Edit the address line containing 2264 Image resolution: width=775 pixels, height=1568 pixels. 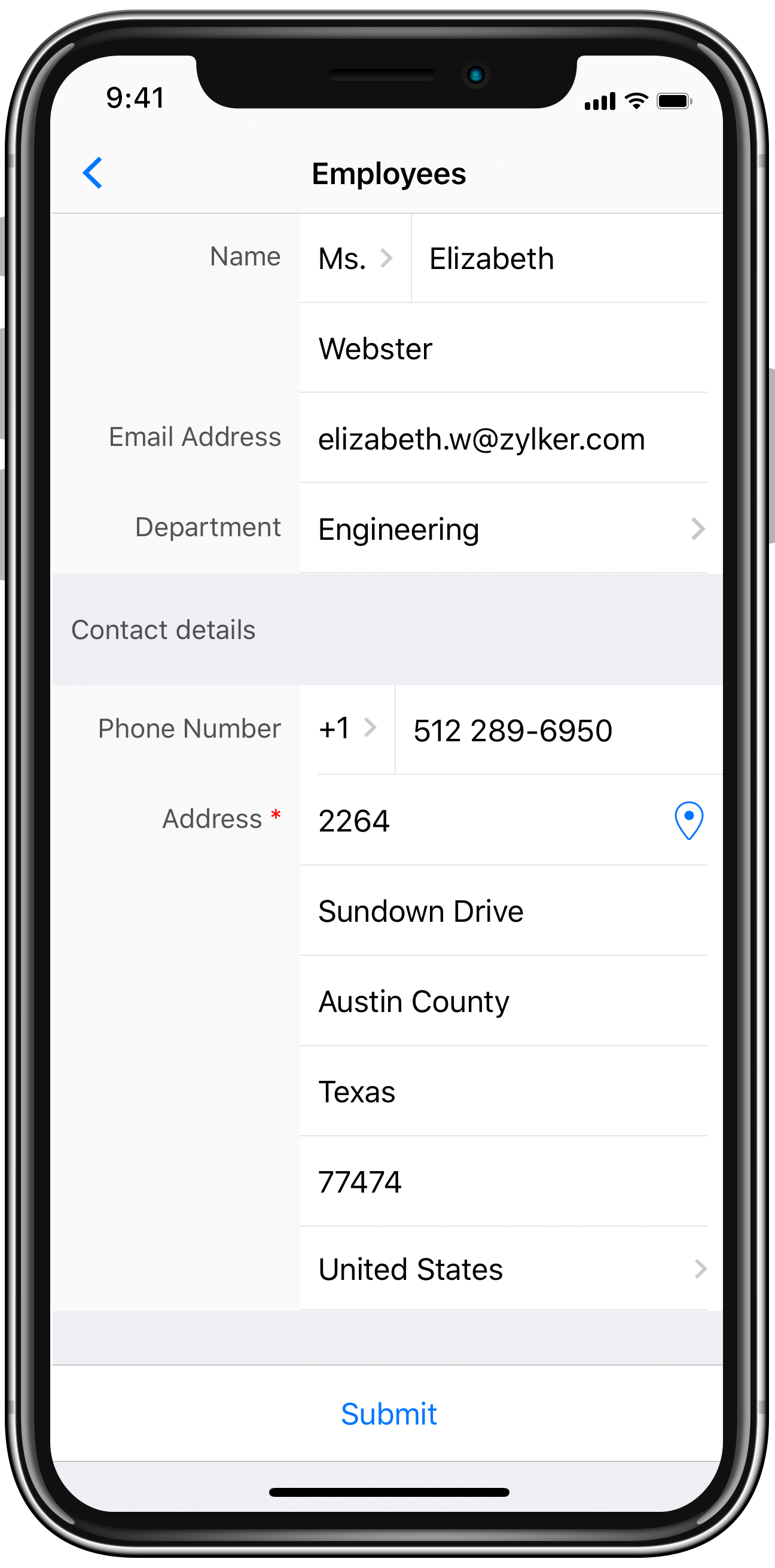click(x=481, y=821)
